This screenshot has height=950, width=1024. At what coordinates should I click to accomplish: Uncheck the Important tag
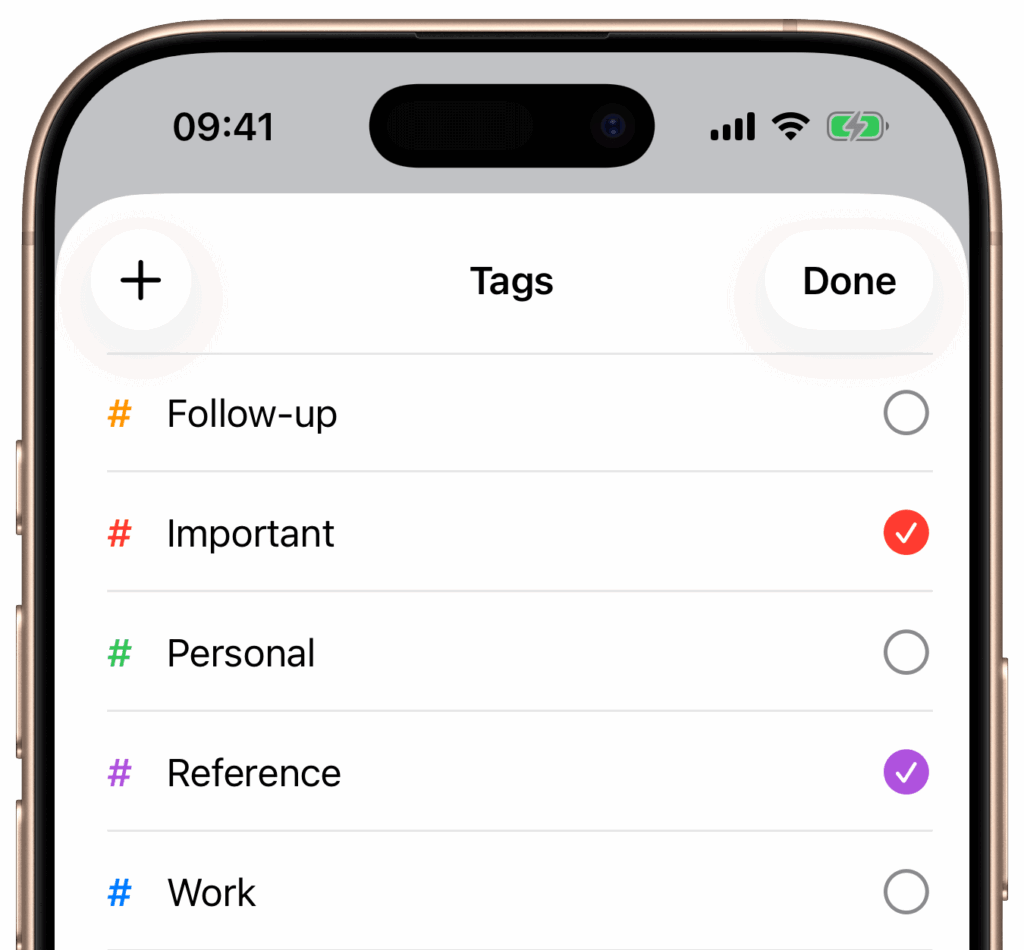[906, 533]
